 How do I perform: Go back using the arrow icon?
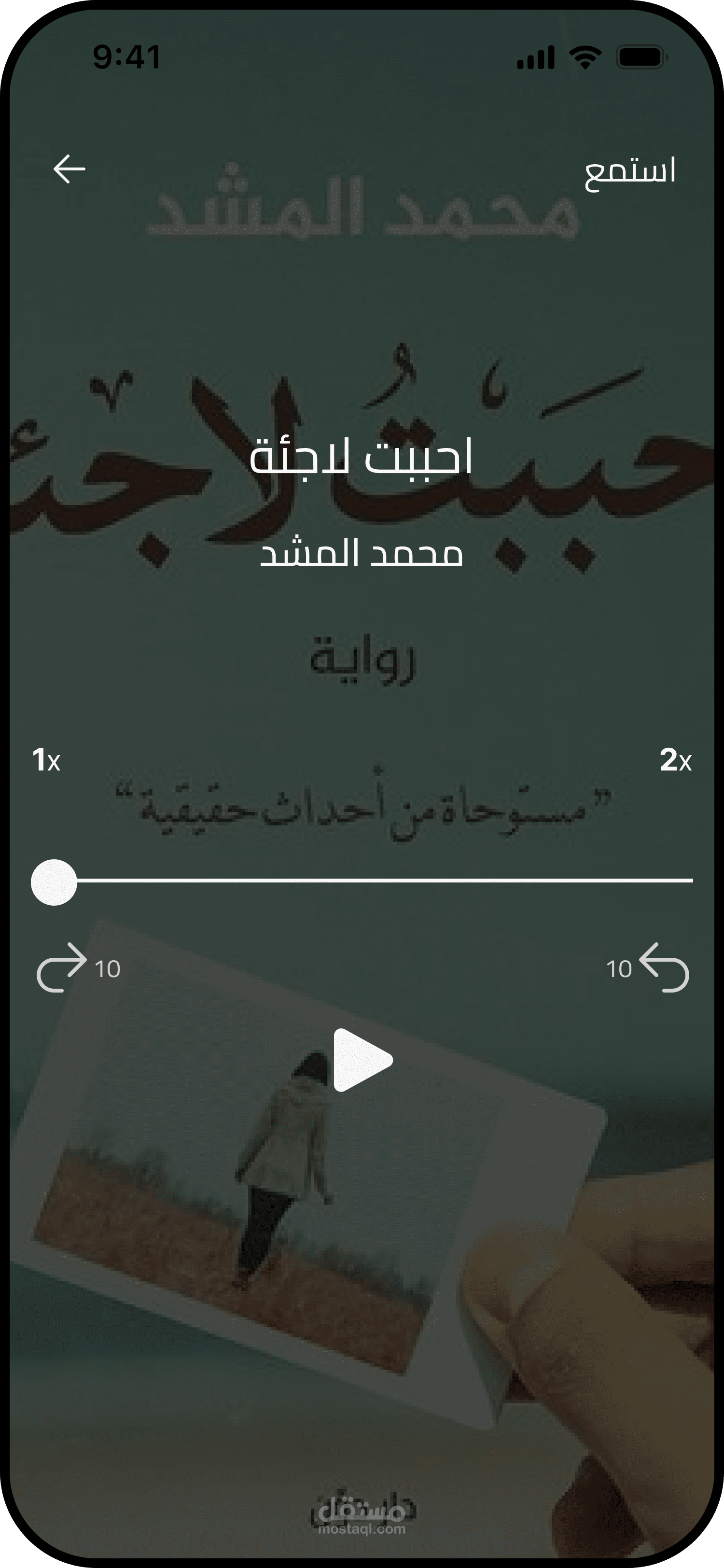click(70, 168)
